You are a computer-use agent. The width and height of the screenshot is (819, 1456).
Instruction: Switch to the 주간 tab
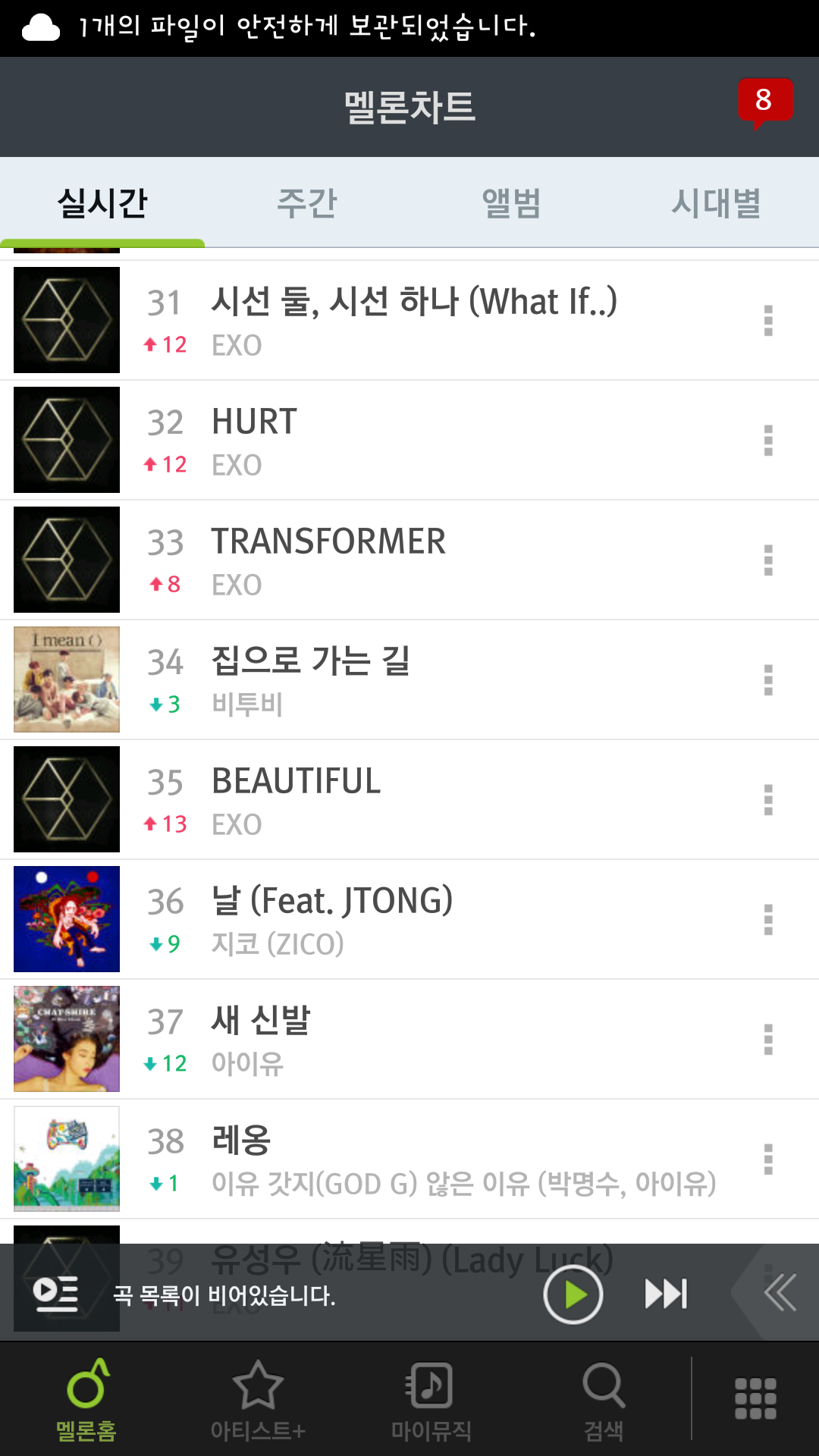[x=306, y=203]
